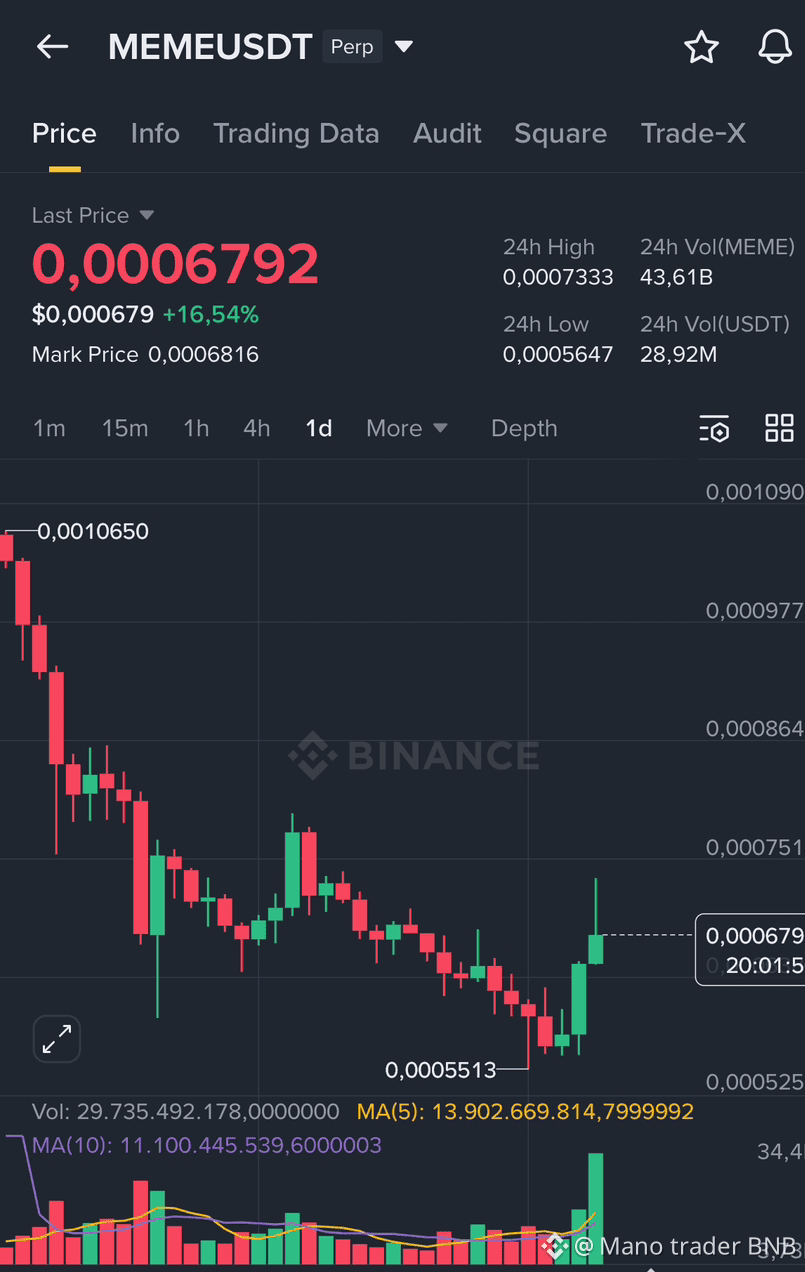Show the Depth chart
The width and height of the screenshot is (805, 1272).
pos(524,428)
